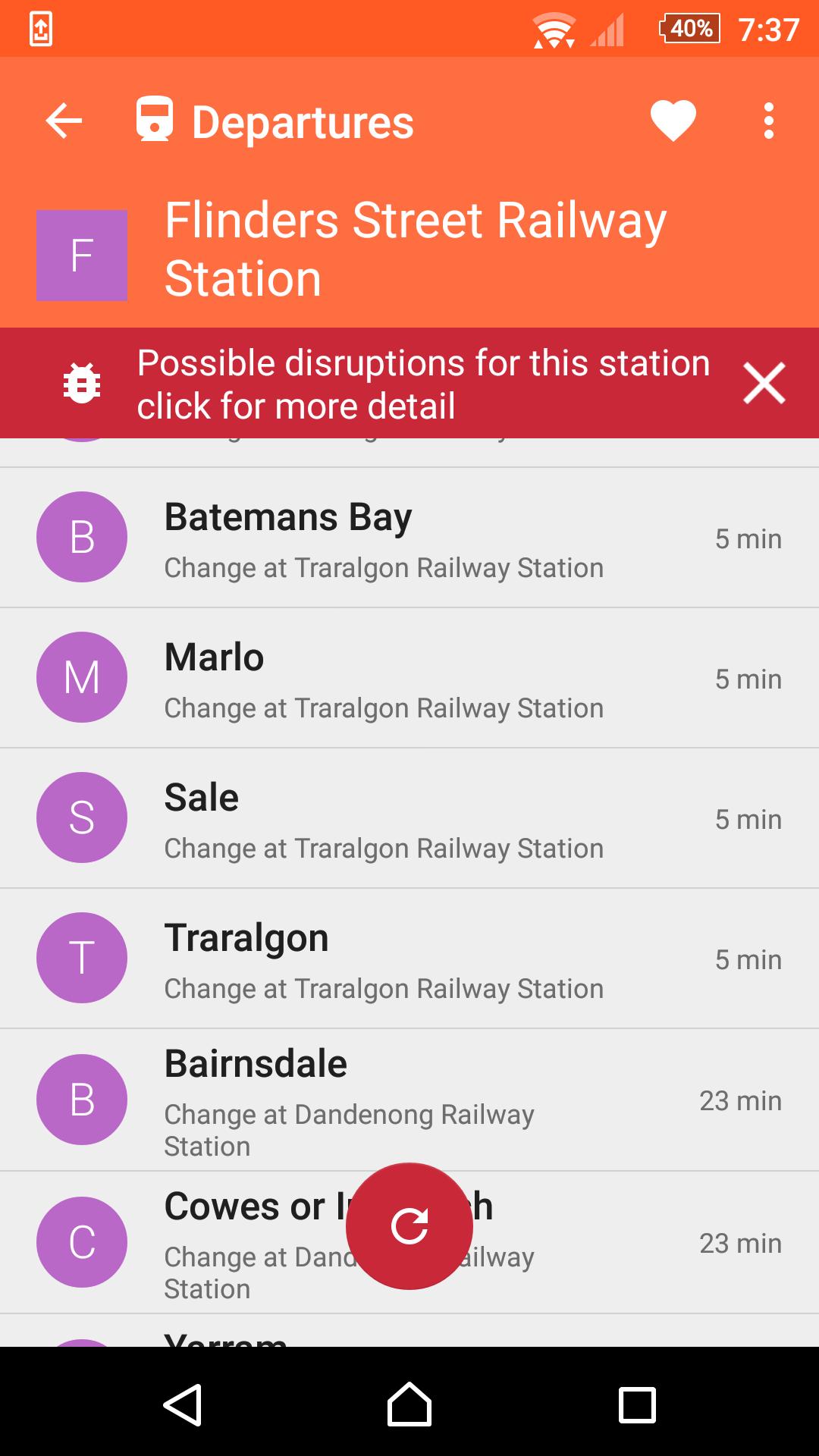Tap the refresh floating action button
Image resolution: width=819 pixels, height=1456 pixels.
coord(409,1226)
